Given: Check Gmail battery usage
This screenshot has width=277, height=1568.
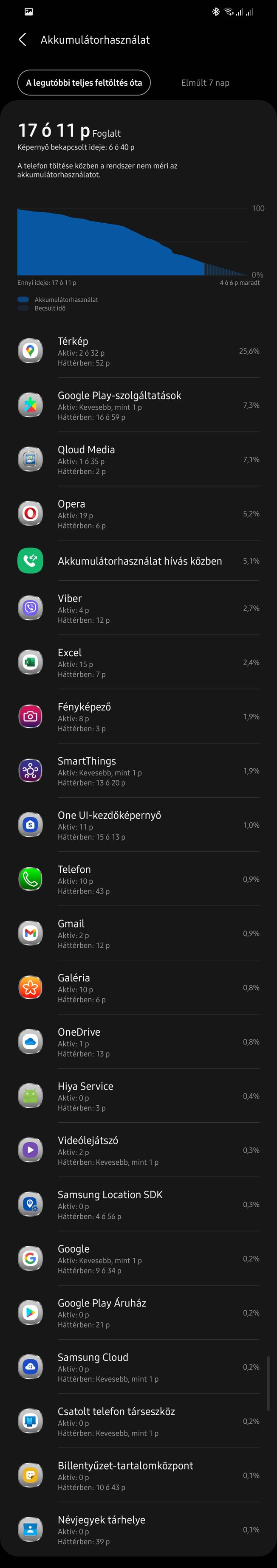Looking at the screenshot, I should [x=138, y=933].
